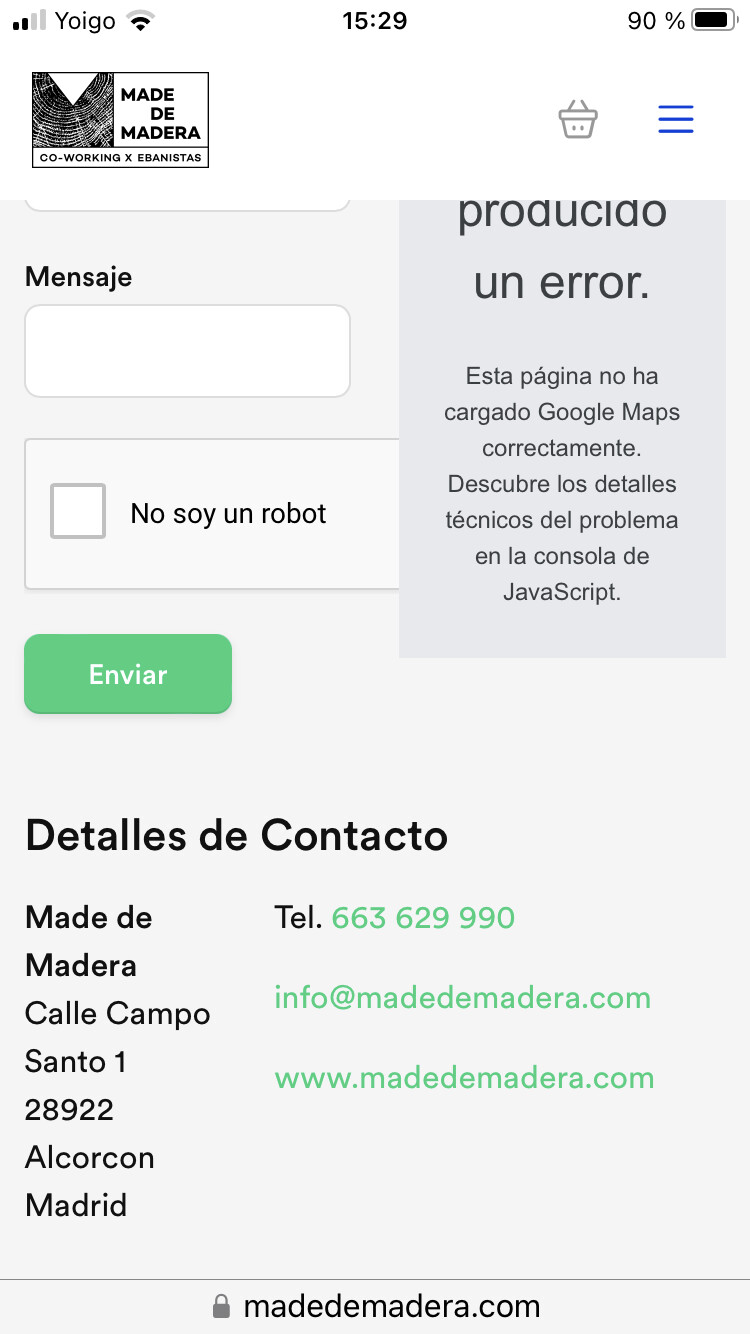The image size is (750, 1334).
Task: Submit the form with Enviar
Action: (x=128, y=674)
